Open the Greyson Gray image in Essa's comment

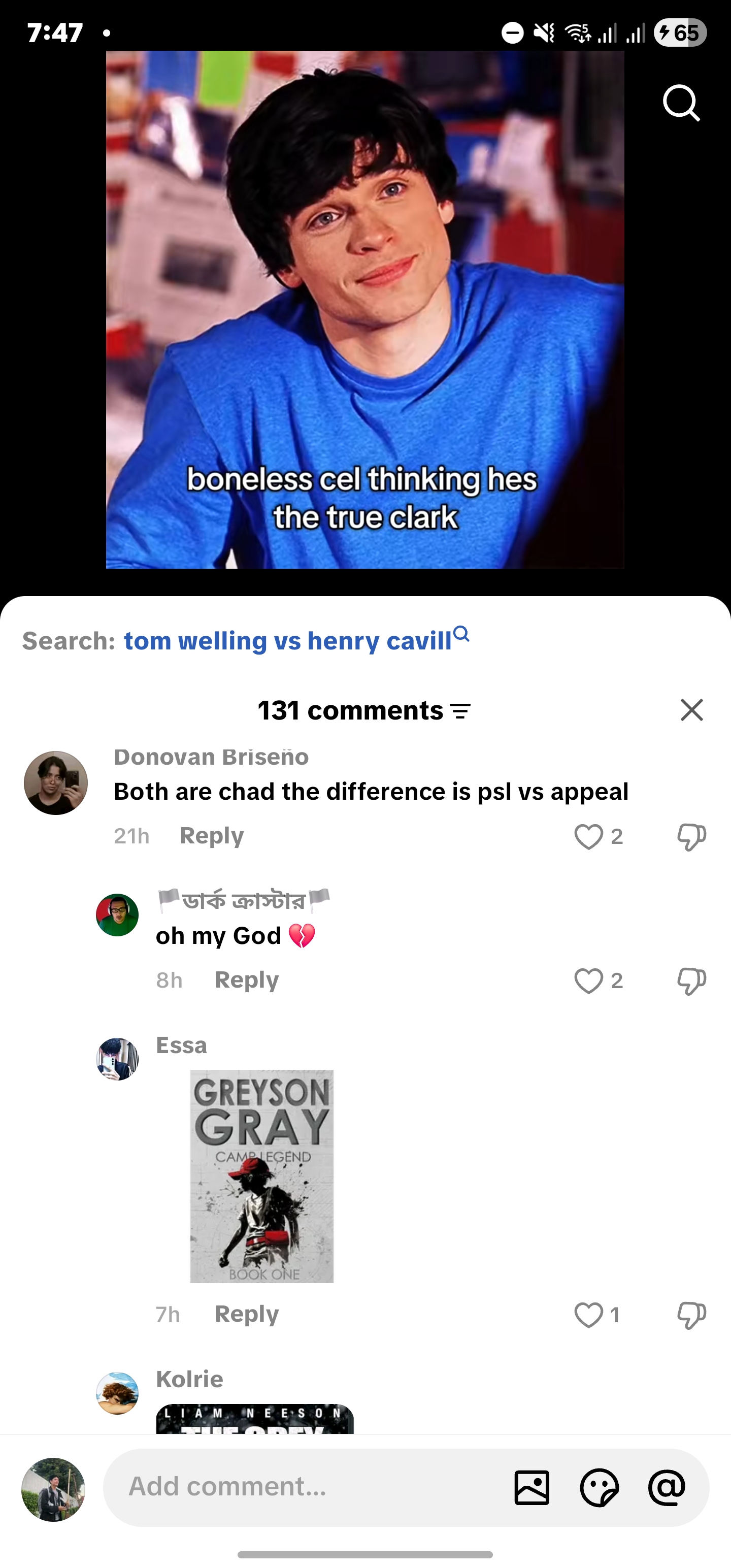[x=262, y=1176]
